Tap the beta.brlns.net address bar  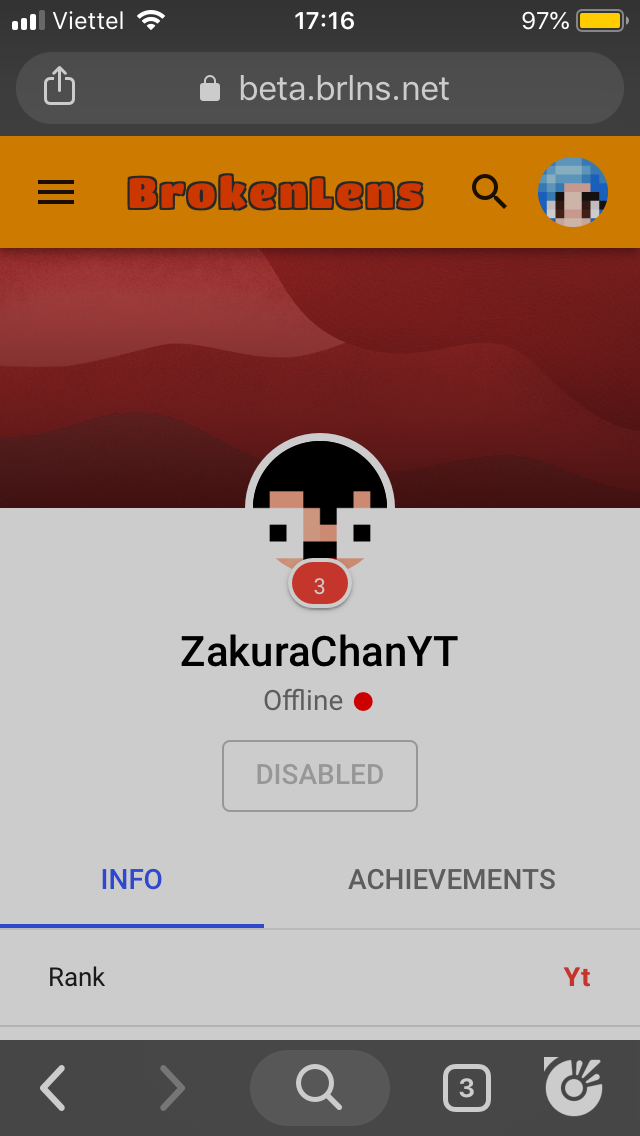[320, 88]
